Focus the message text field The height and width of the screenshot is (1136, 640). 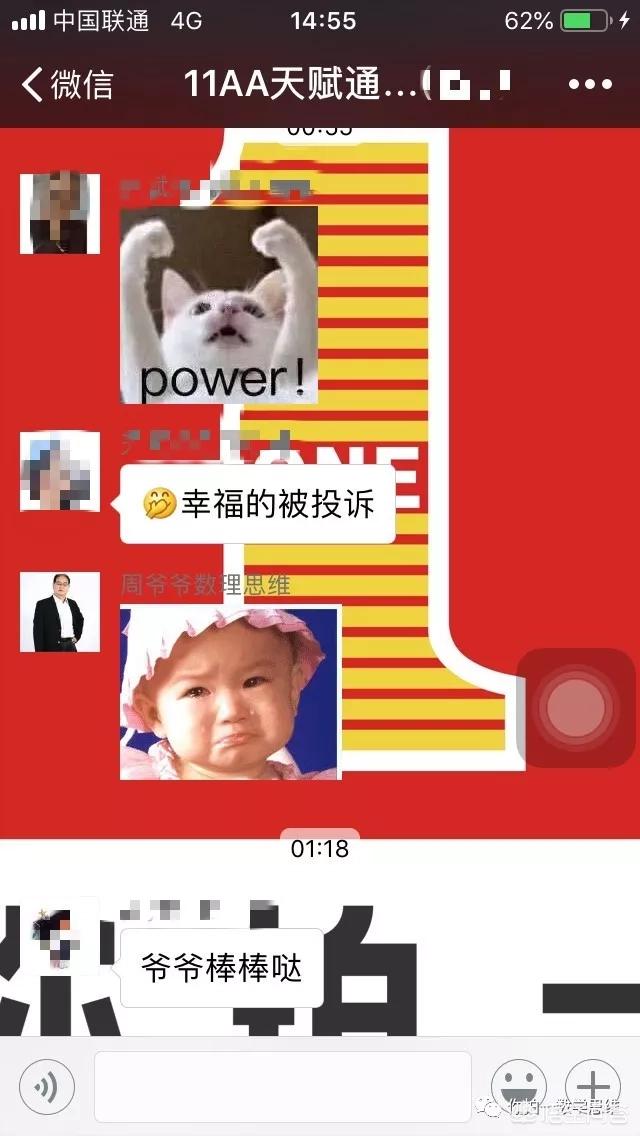[282, 1086]
